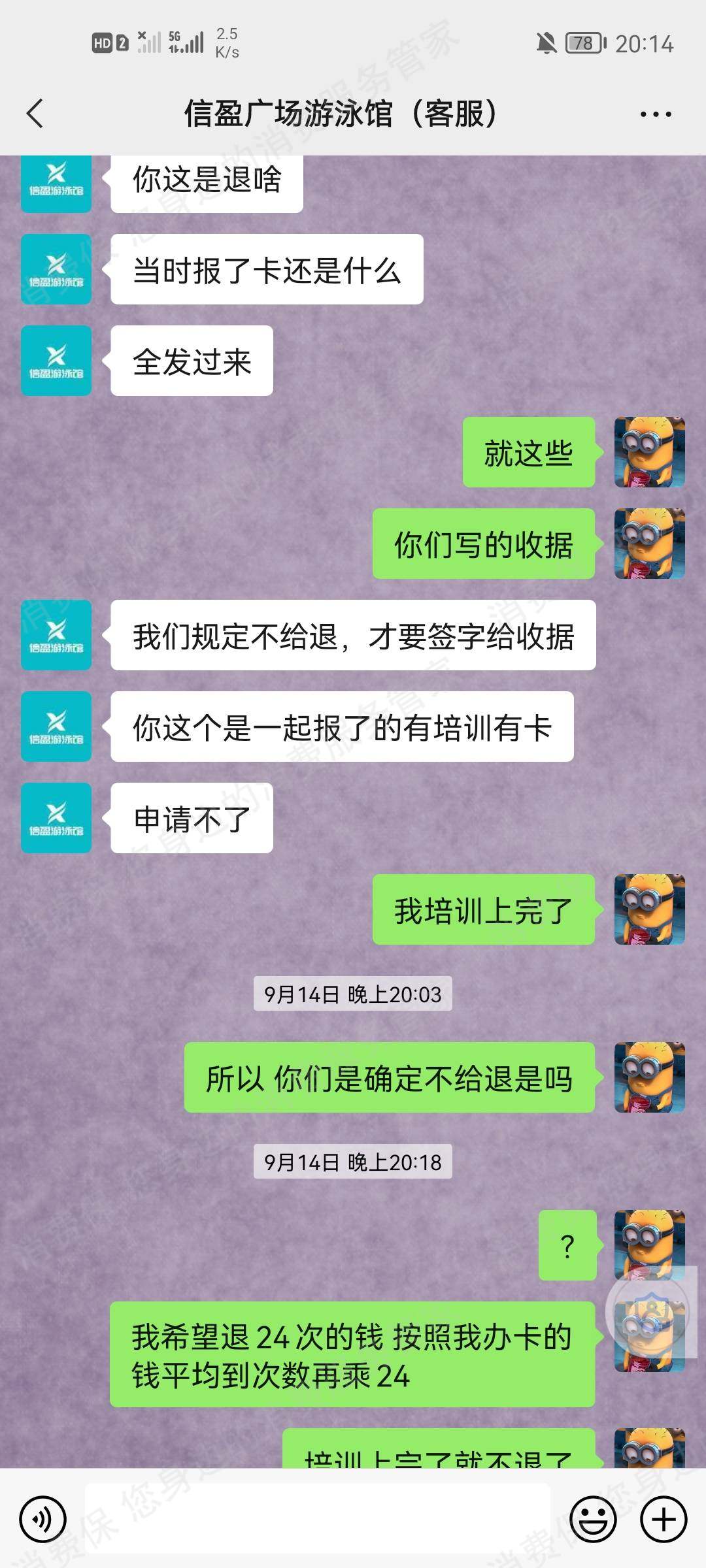Open the plus attachments menu
The image size is (706, 1568).
point(663,1520)
